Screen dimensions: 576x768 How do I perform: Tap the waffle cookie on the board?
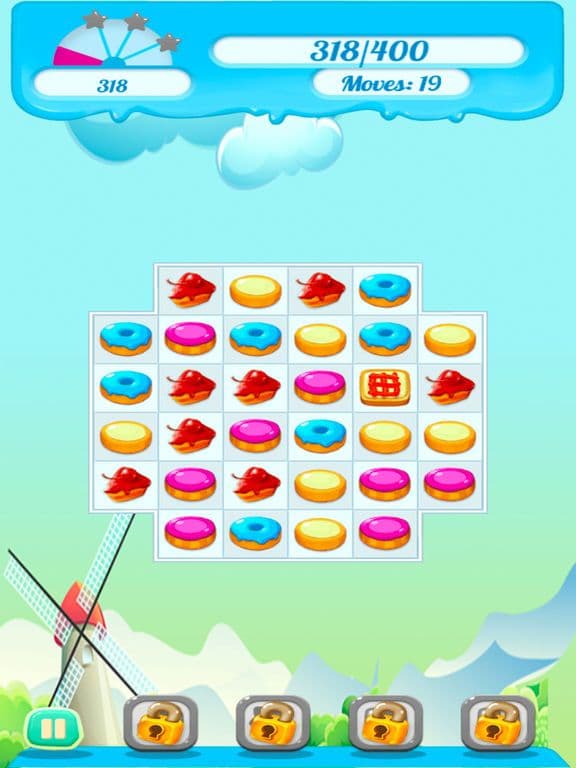[385, 387]
